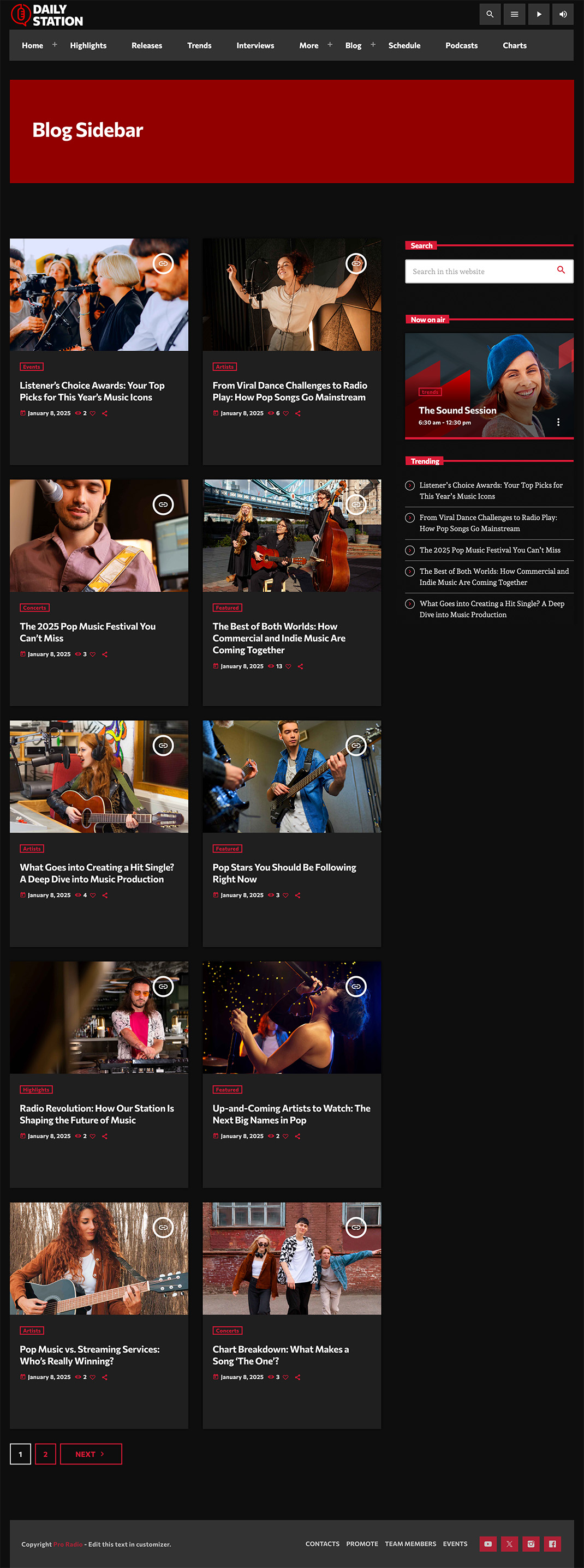Open the search icon in the header
The height and width of the screenshot is (1568, 584).
click(490, 14)
